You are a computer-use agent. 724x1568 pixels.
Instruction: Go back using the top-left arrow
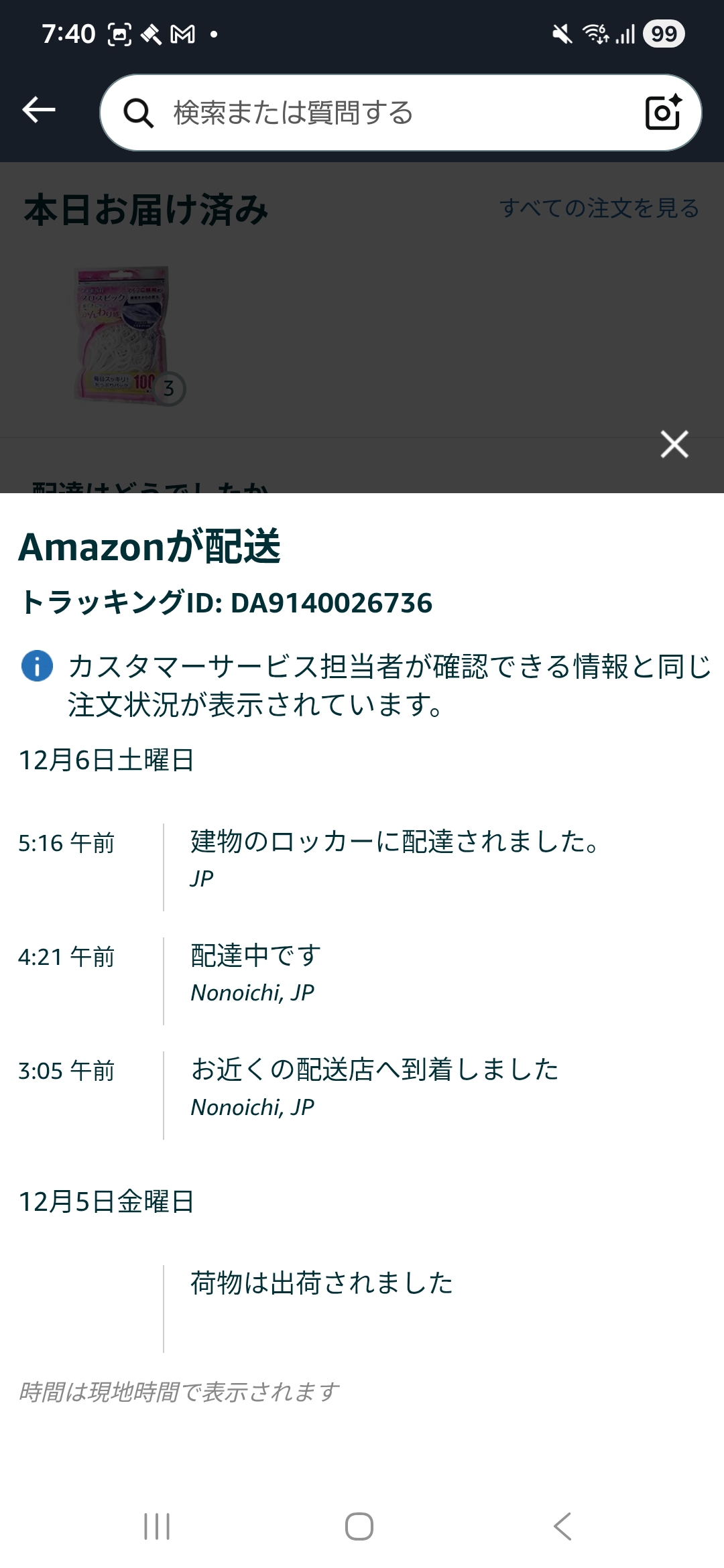click(39, 110)
